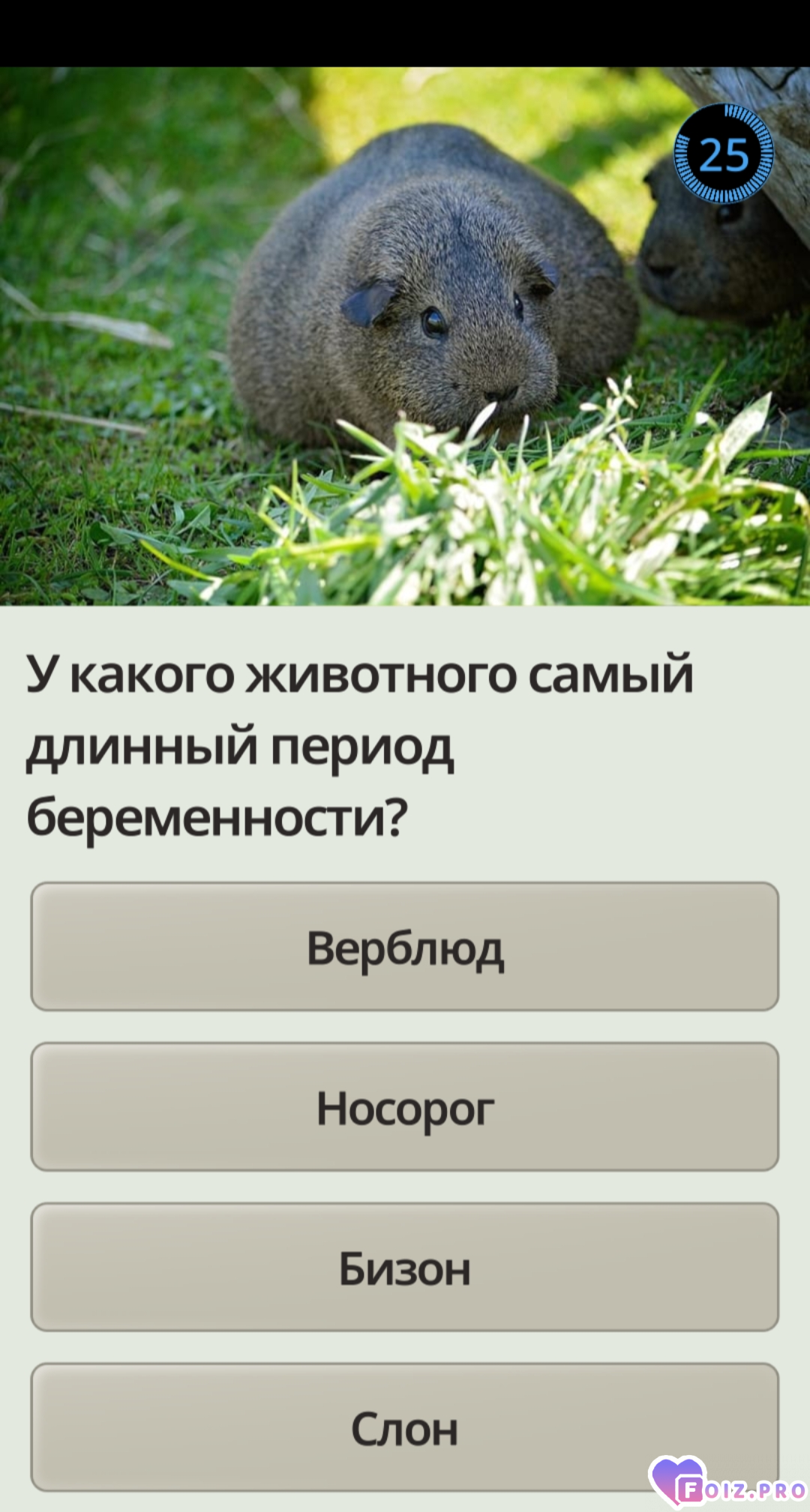
Task: Choose the answer Верблюд
Action: 404,947
